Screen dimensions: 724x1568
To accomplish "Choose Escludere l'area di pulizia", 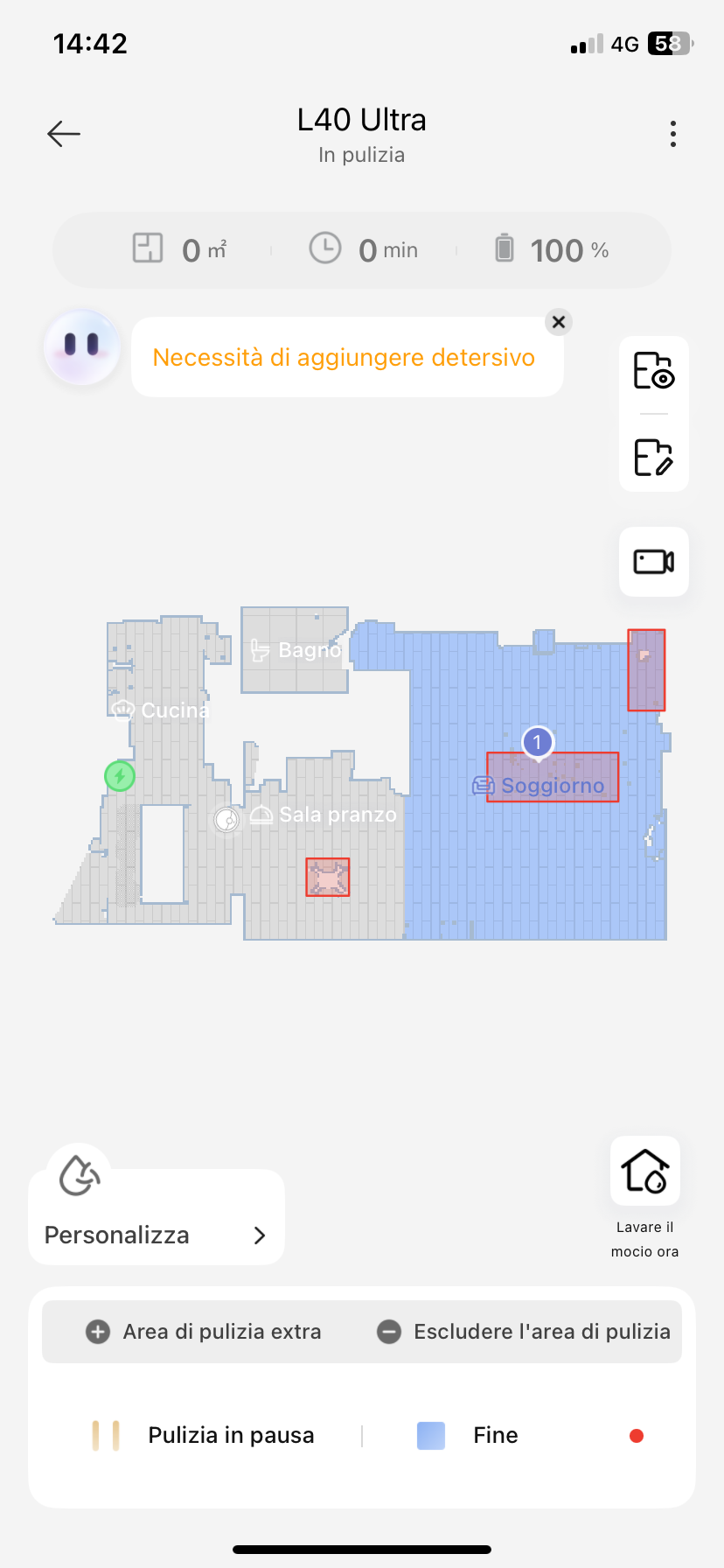I will (x=525, y=1332).
